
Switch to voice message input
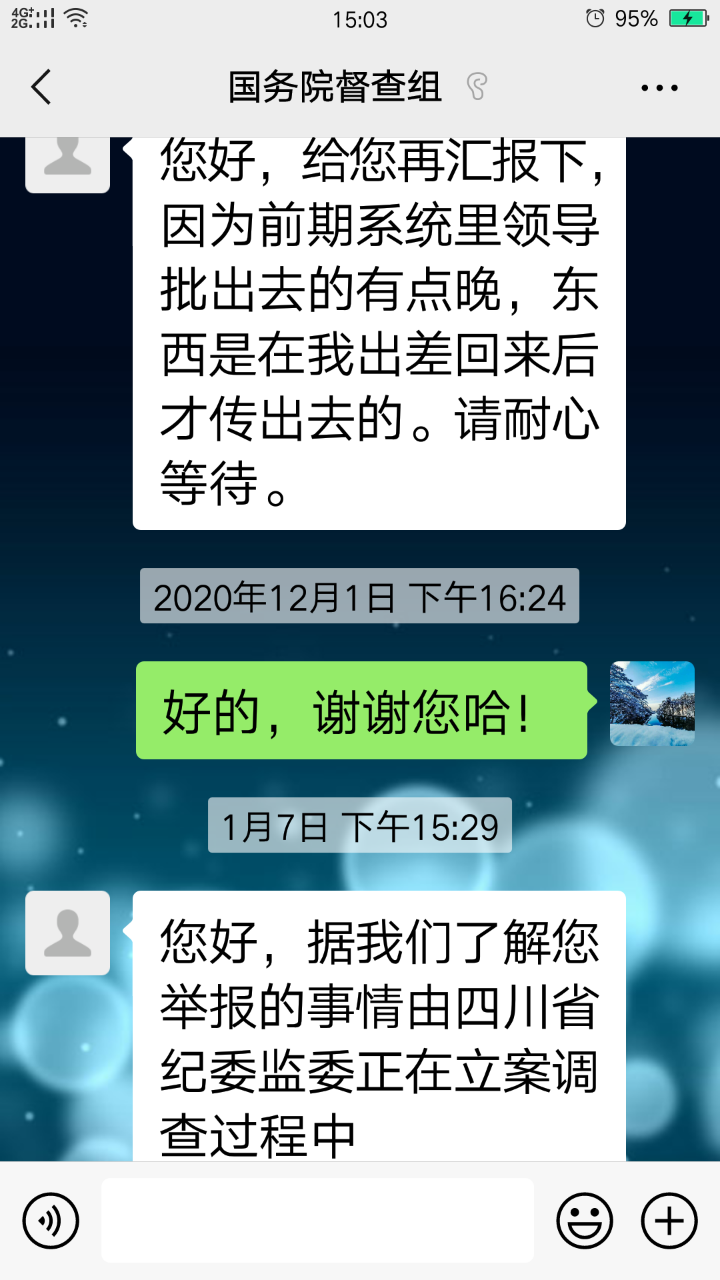tap(50, 1220)
